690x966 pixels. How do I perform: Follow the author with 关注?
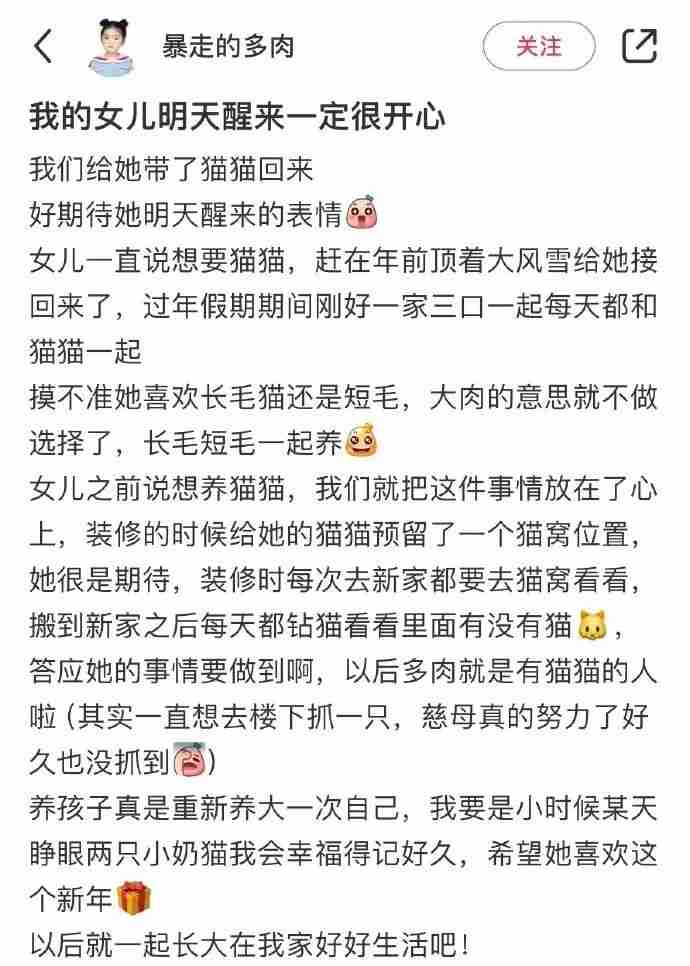[538, 46]
